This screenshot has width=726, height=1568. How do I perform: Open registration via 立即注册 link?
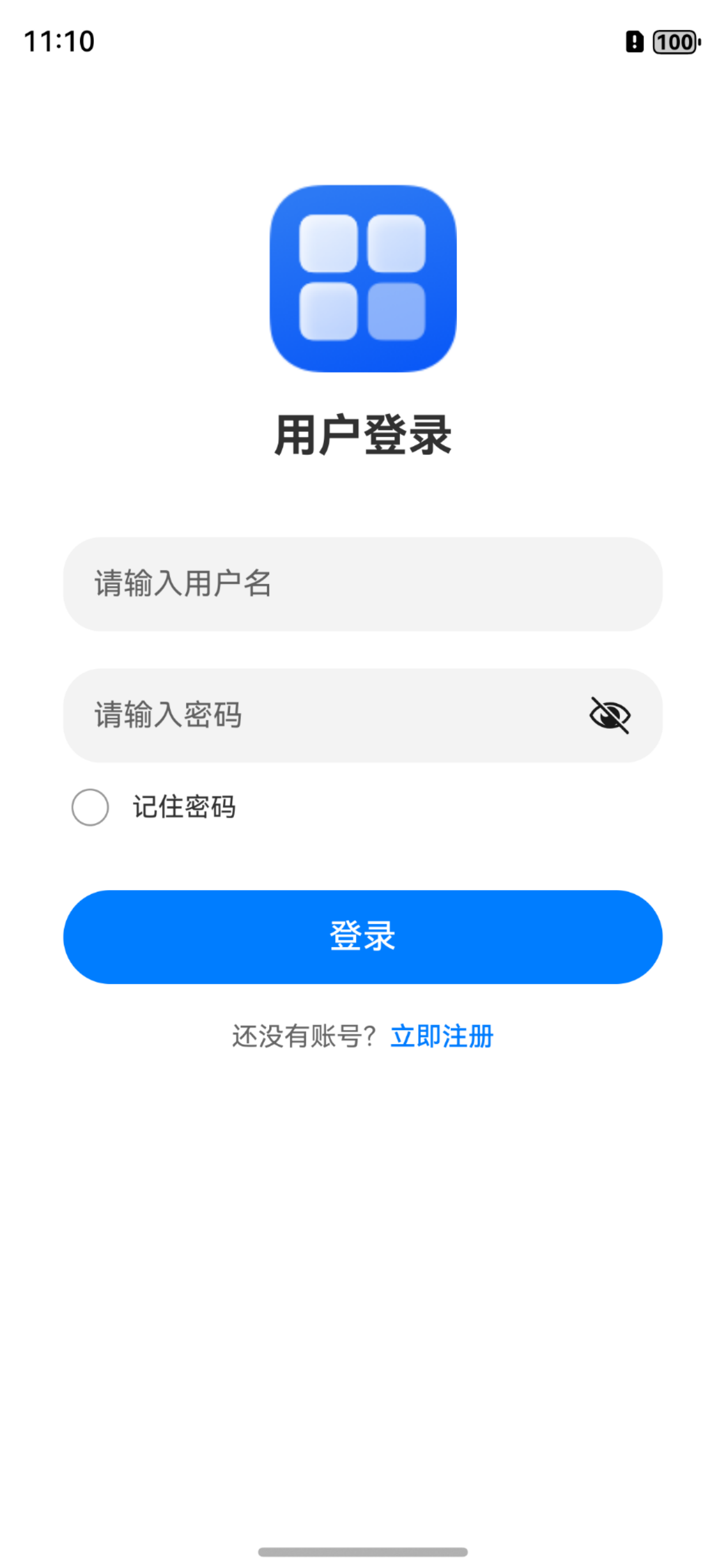[x=443, y=1036]
